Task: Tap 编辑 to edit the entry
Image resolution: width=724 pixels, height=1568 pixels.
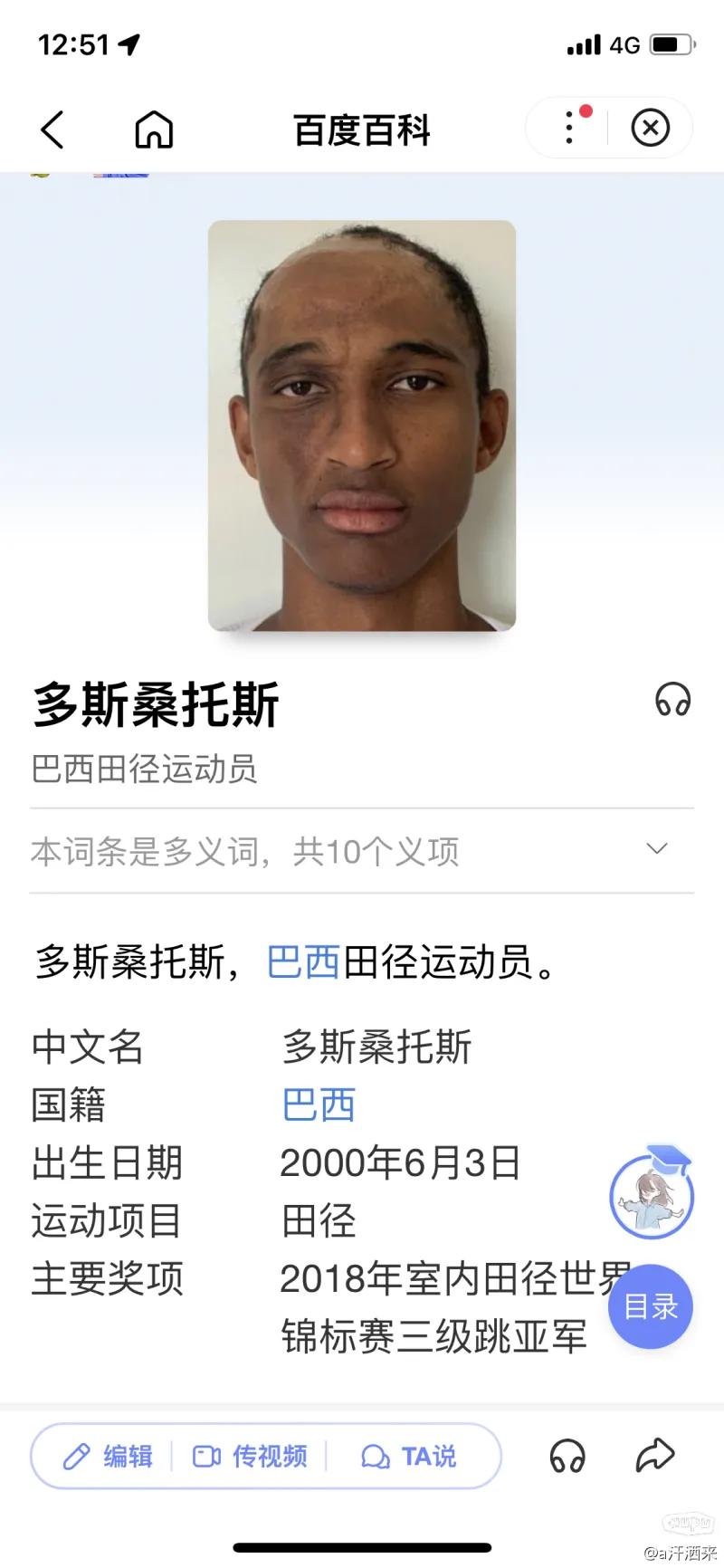Action: coord(108,1456)
